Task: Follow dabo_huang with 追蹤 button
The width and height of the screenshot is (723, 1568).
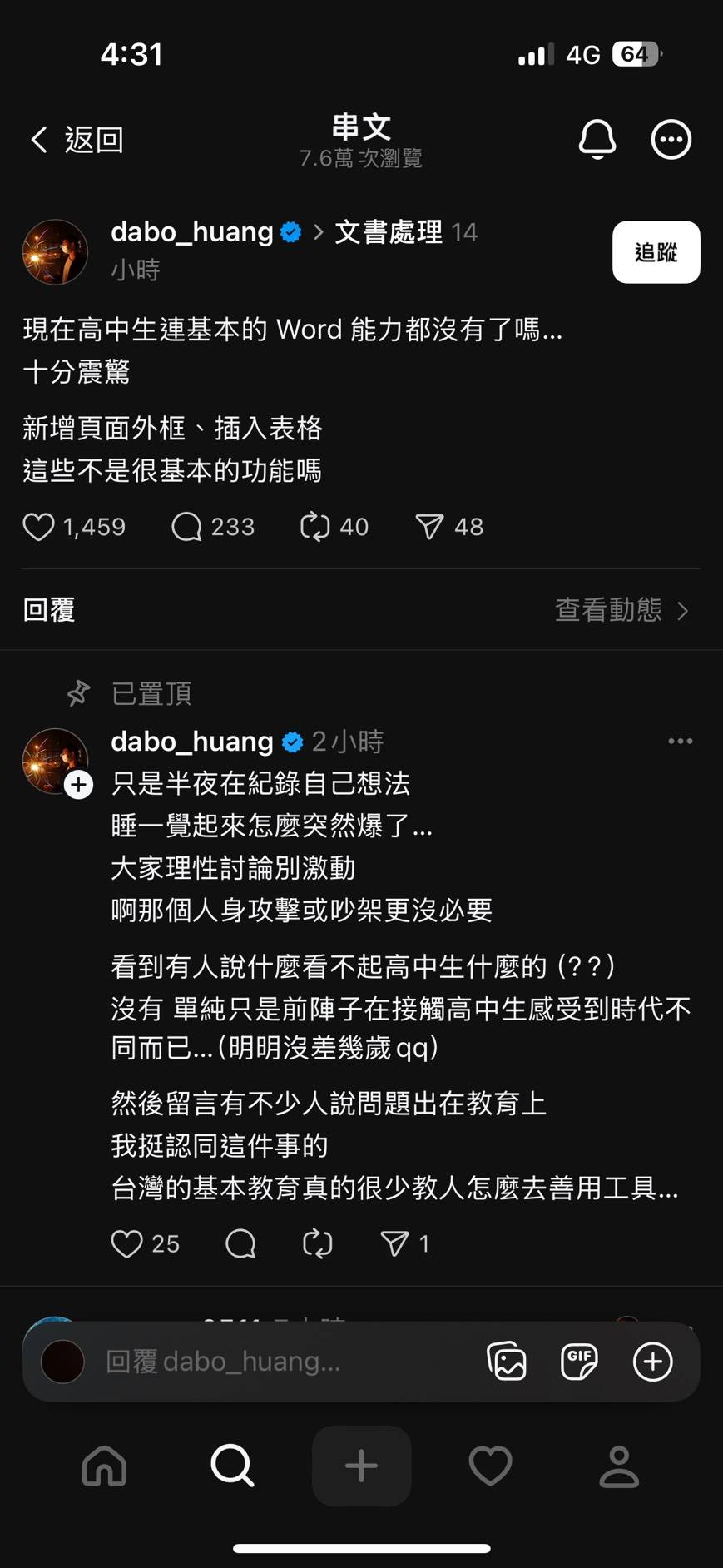Action: point(656,252)
